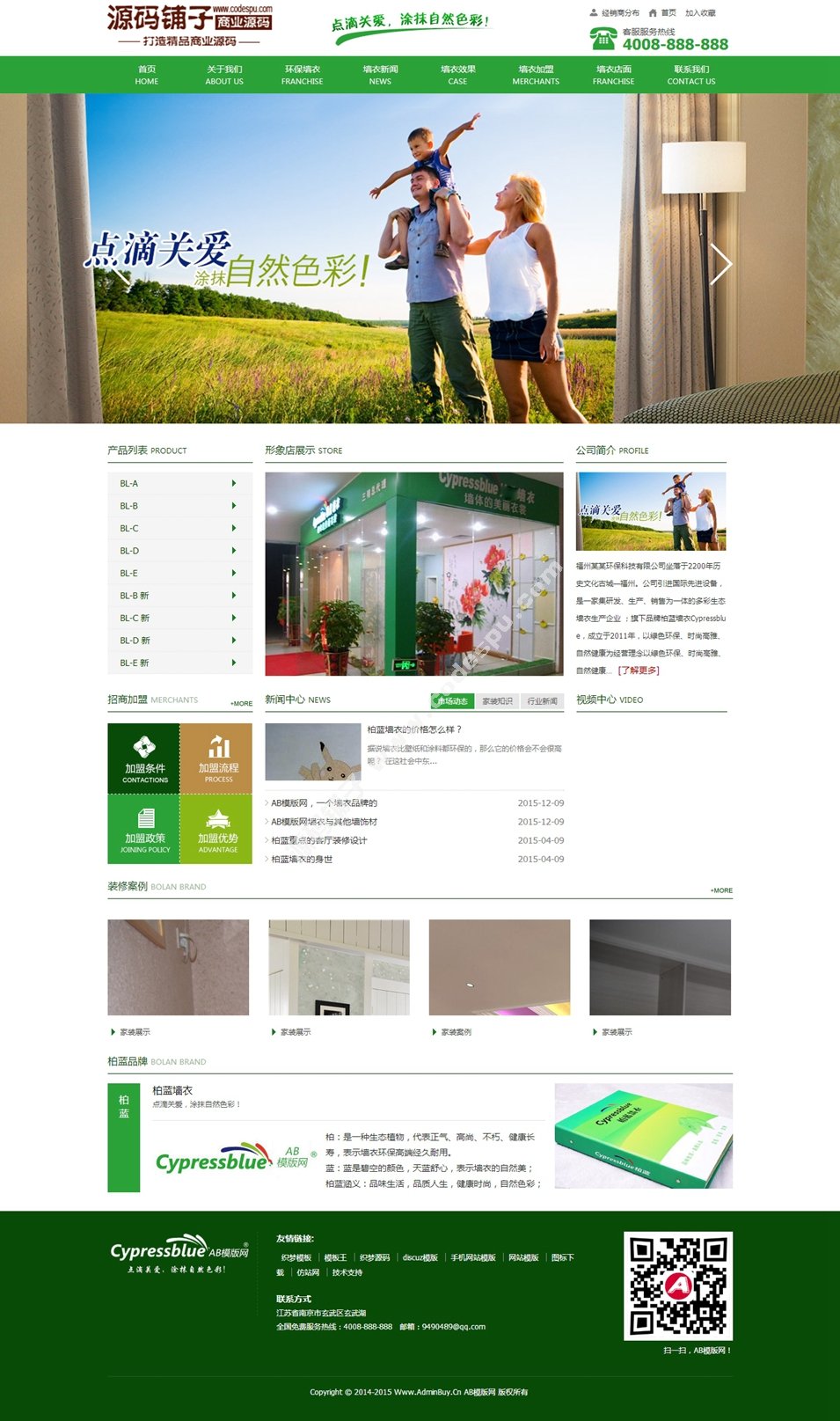Open 加盟流程 PROCESS tile

tap(218, 758)
